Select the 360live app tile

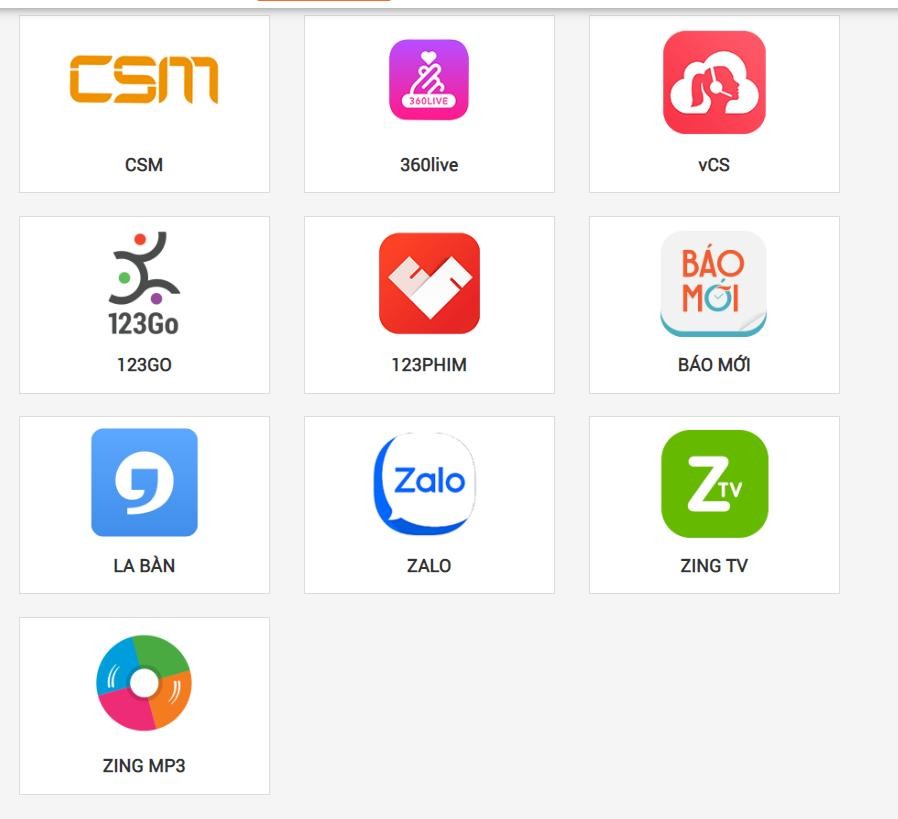click(x=429, y=103)
